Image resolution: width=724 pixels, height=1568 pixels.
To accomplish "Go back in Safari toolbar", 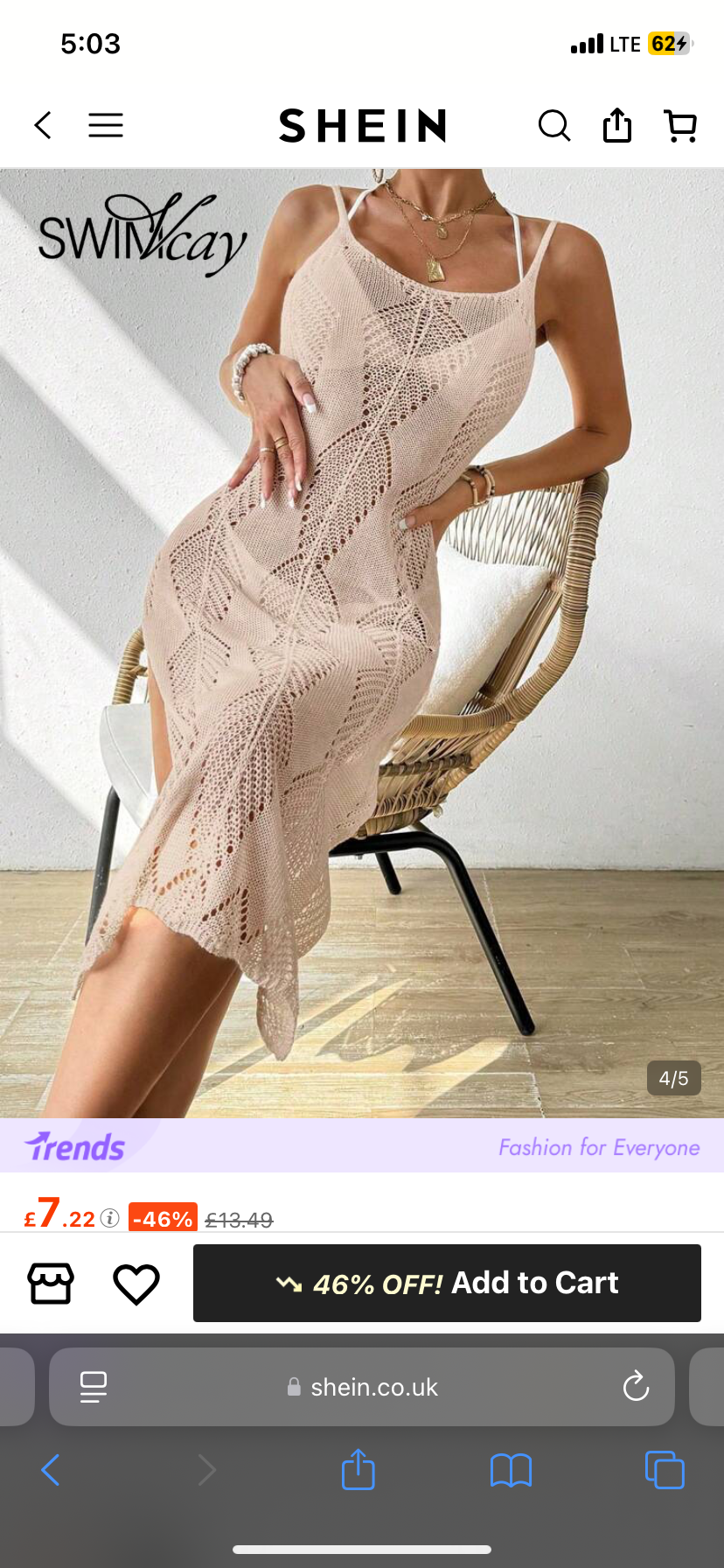I will coord(51,1470).
